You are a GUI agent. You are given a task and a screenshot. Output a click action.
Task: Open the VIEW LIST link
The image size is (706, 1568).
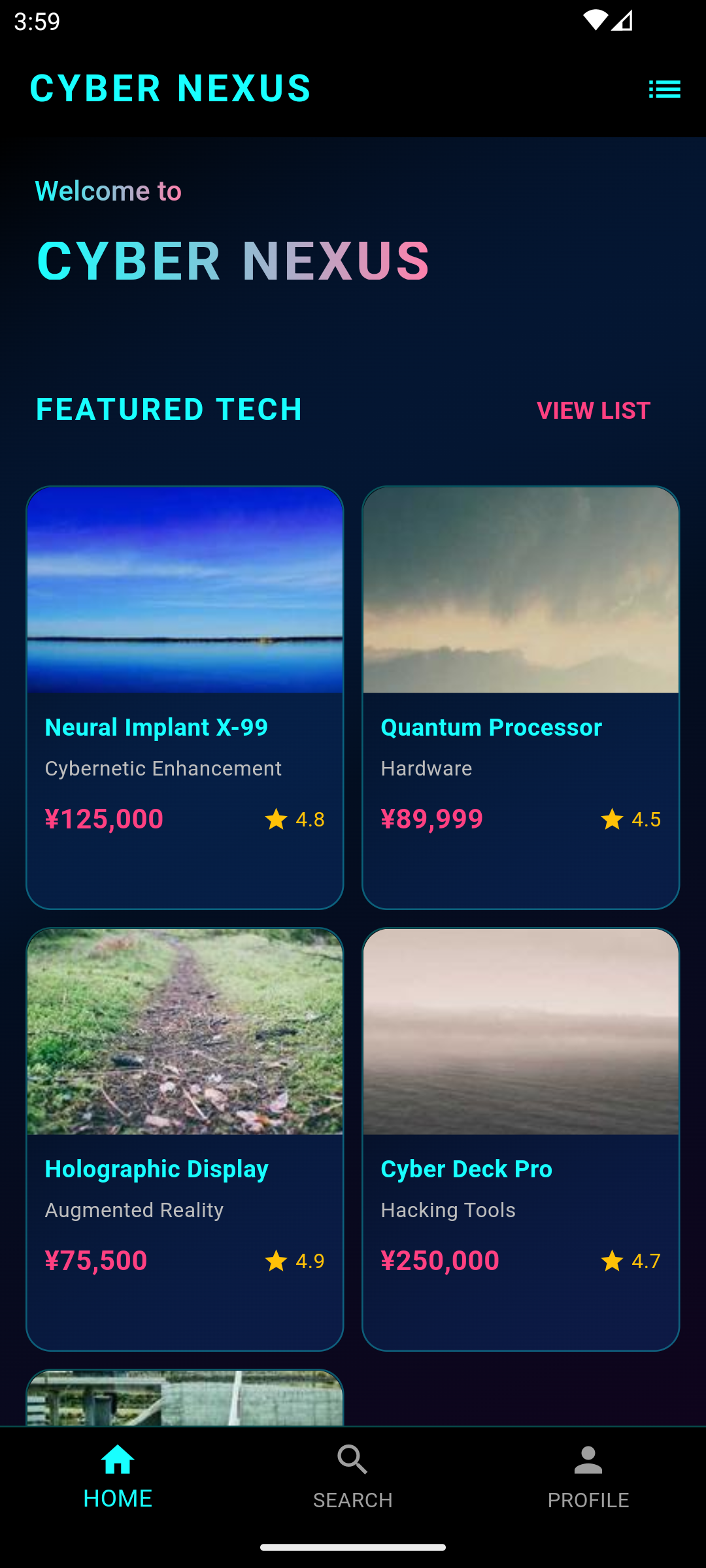pyautogui.click(x=593, y=410)
